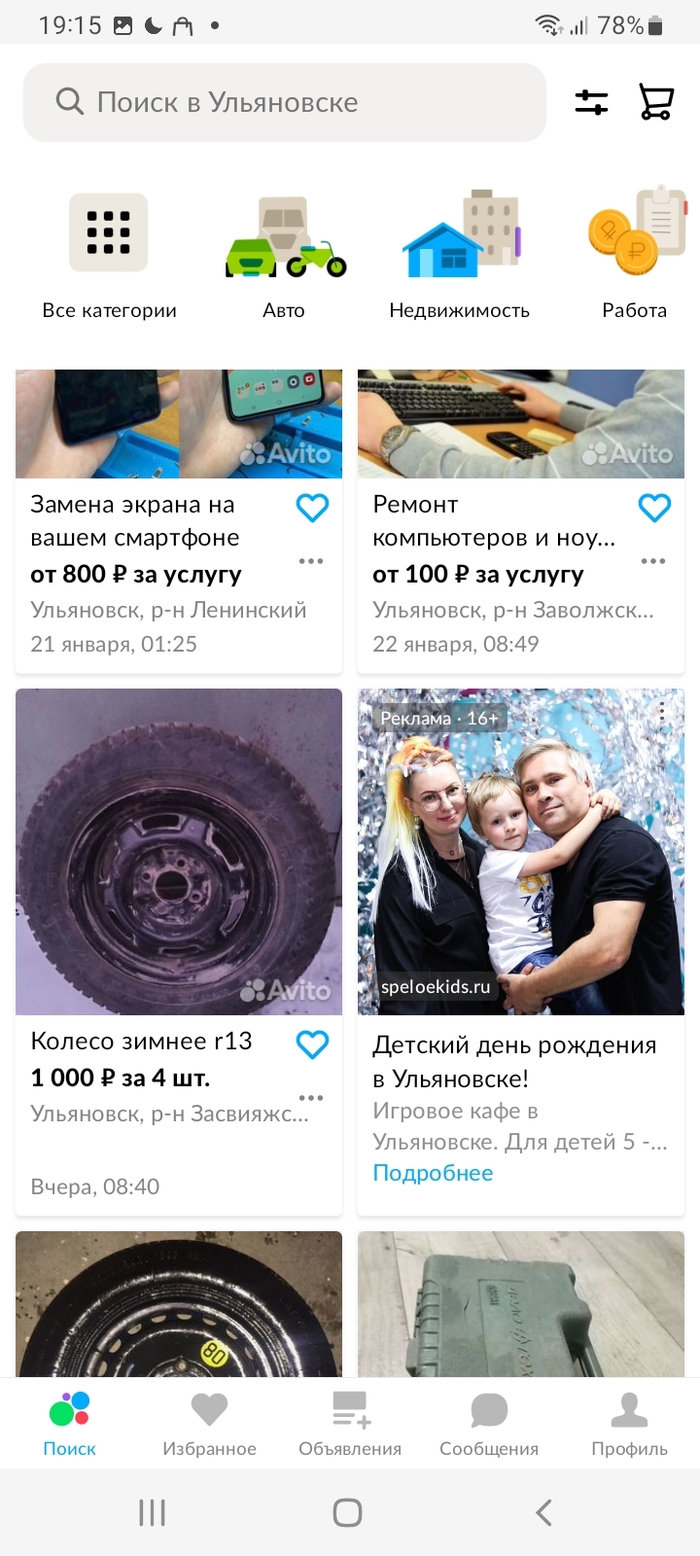
Task: Open more options for «Замена экрана» listing
Action: pos(312,561)
